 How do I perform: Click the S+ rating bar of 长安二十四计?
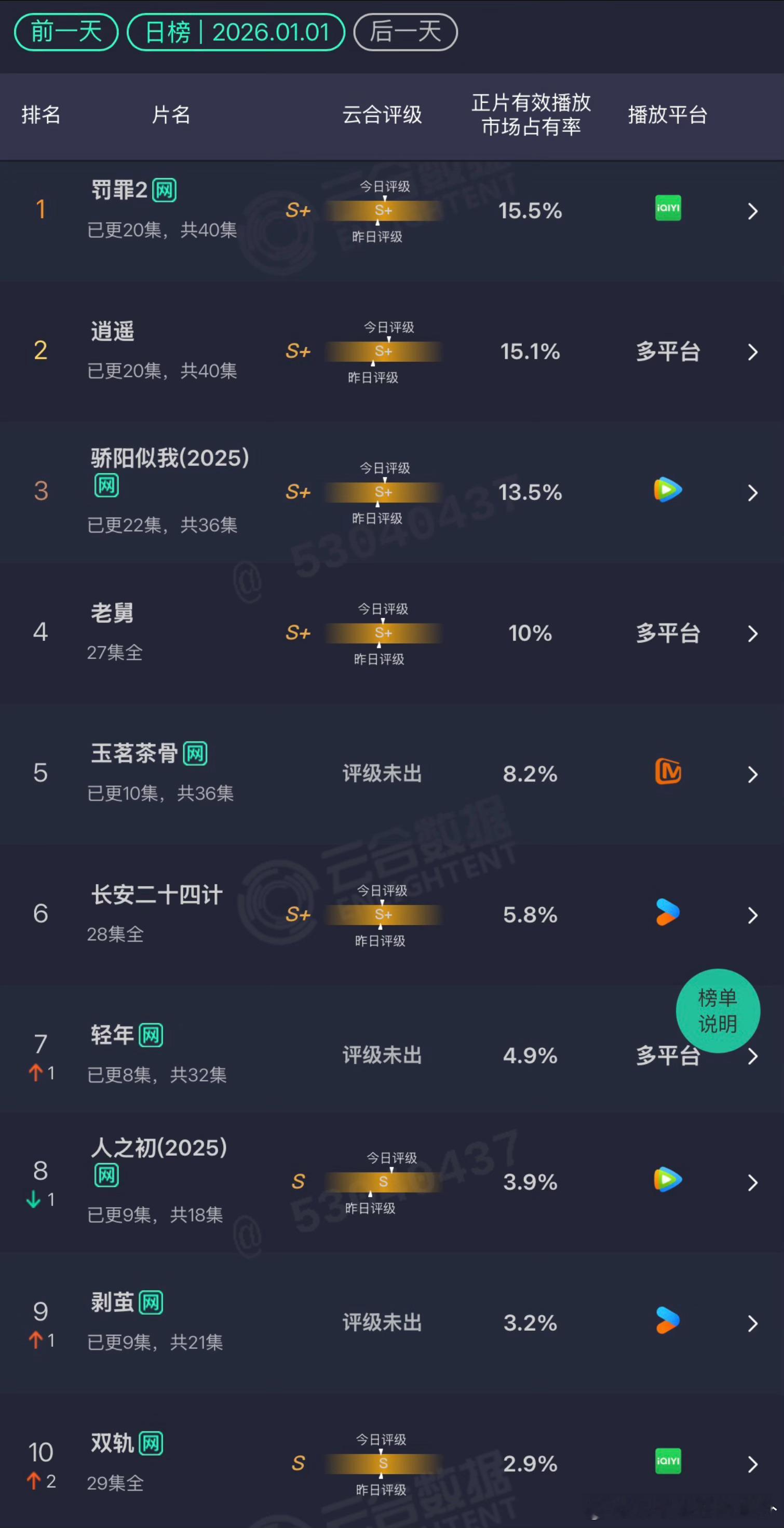point(383,915)
